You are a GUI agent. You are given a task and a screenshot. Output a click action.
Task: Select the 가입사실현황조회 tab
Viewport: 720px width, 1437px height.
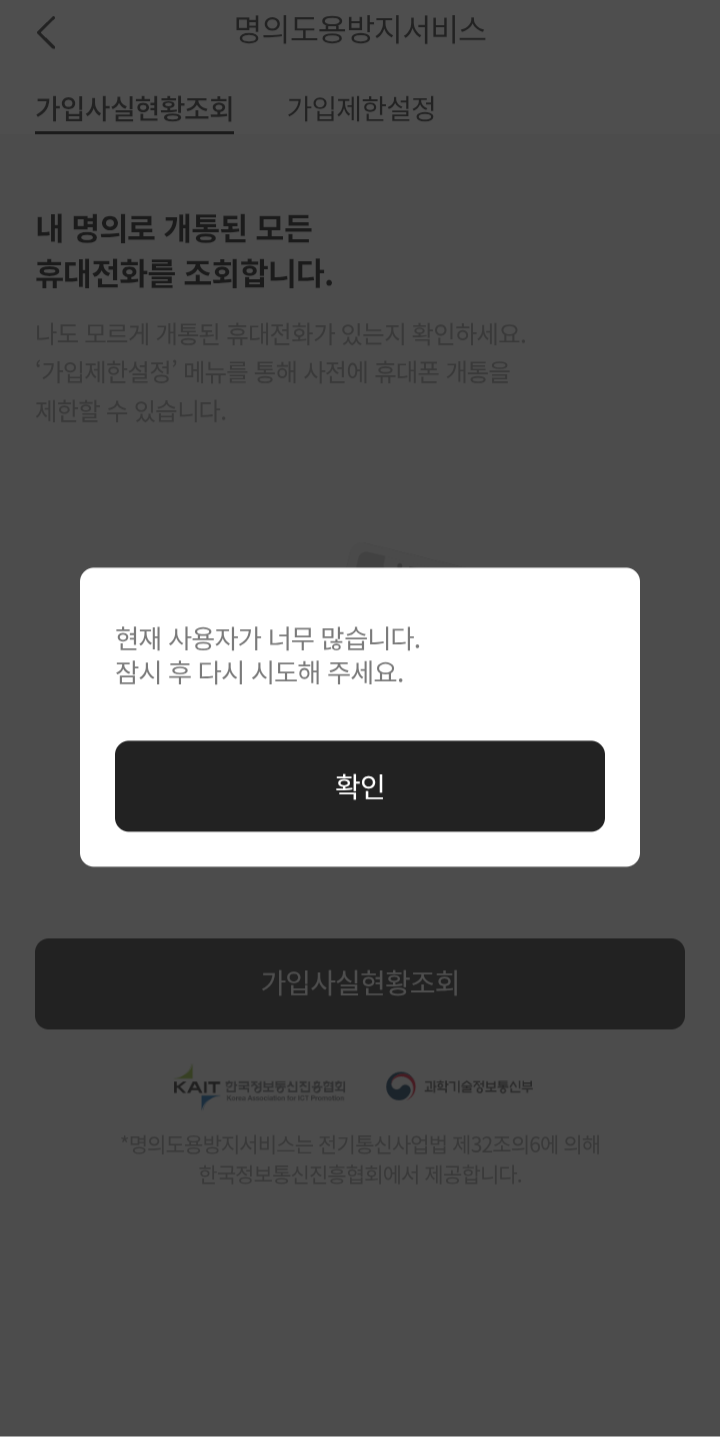click(x=134, y=109)
